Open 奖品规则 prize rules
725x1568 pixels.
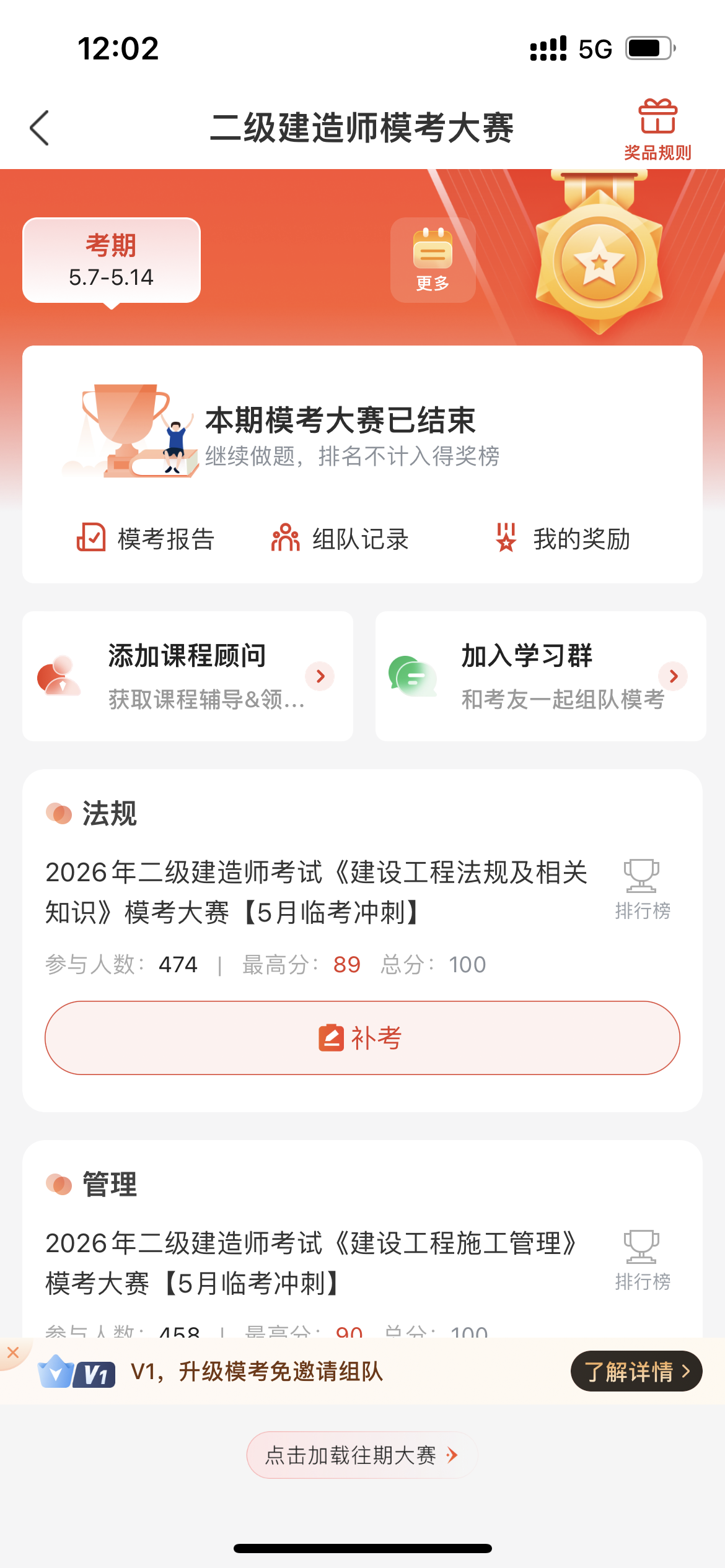657,129
